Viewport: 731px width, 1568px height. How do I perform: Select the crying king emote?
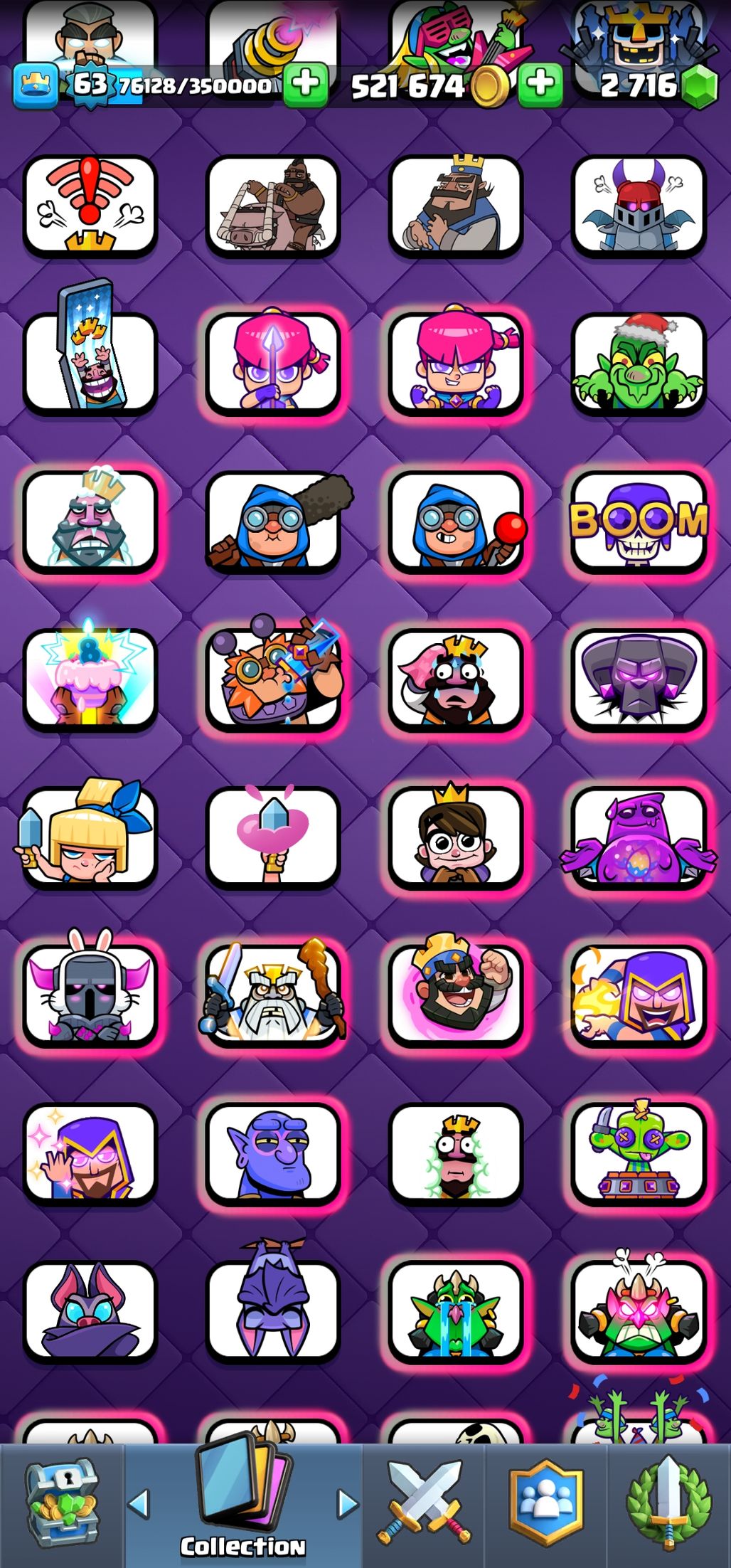[456, 679]
